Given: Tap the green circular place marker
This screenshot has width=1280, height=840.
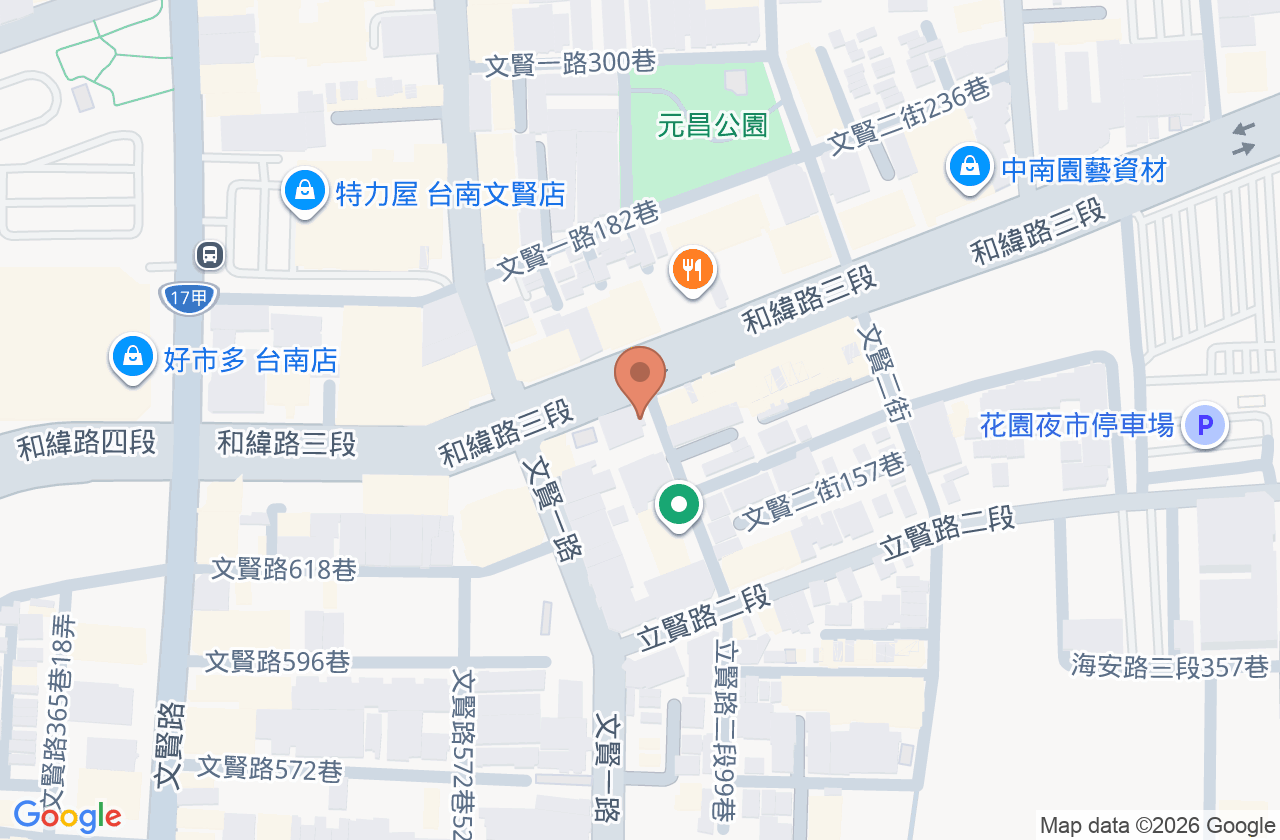Looking at the screenshot, I should click(x=679, y=507).
